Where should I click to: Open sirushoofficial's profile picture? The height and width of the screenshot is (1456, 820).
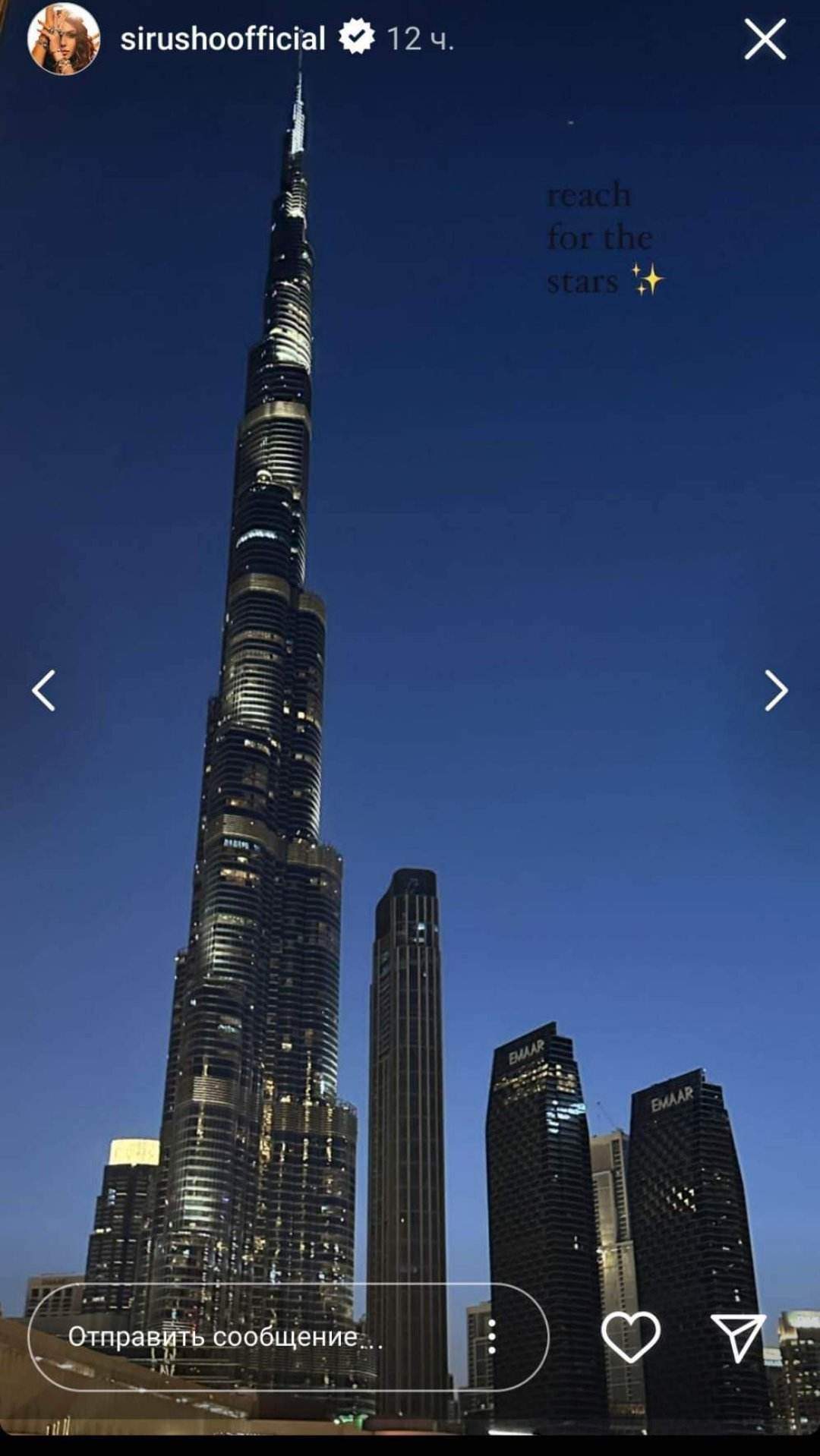tap(63, 39)
